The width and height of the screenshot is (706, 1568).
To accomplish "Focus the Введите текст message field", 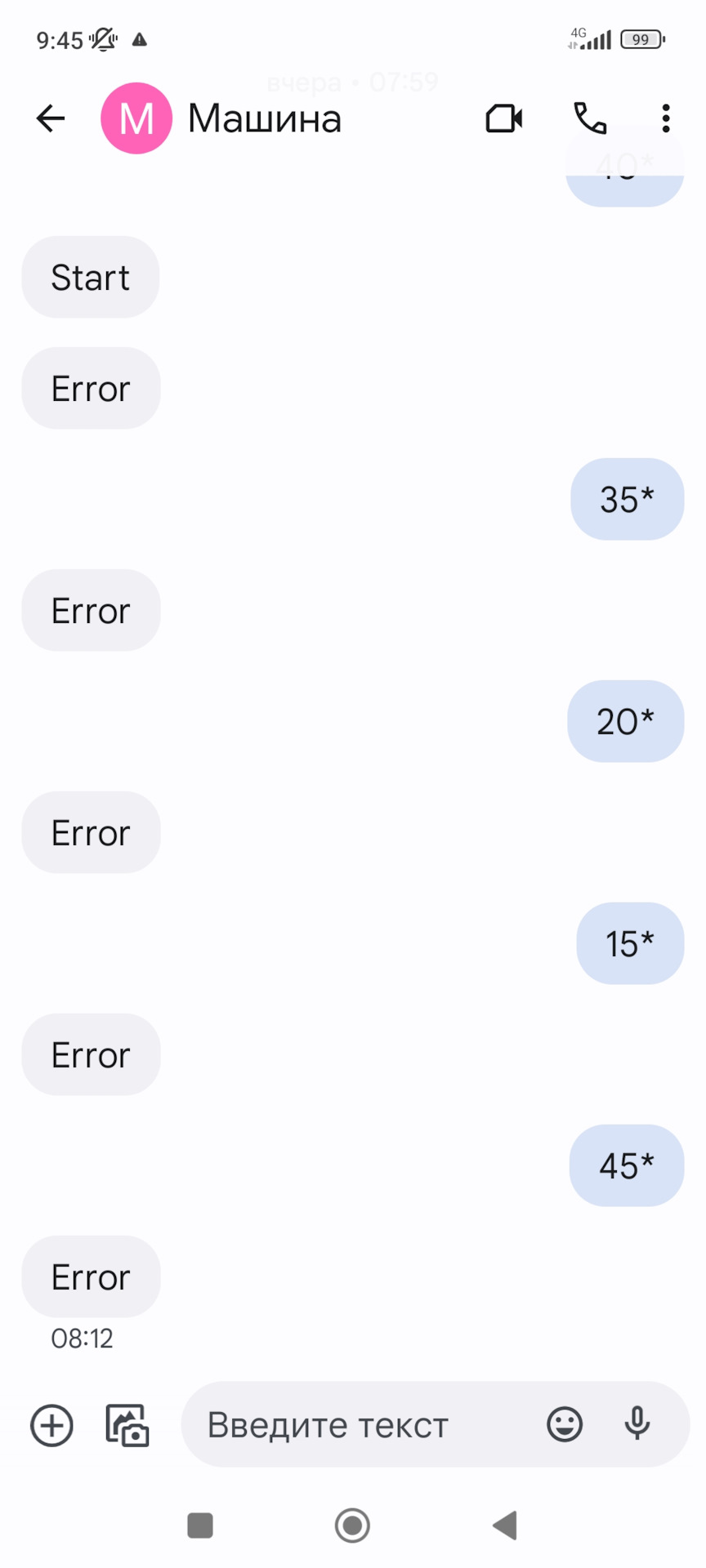I will click(x=360, y=1425).
